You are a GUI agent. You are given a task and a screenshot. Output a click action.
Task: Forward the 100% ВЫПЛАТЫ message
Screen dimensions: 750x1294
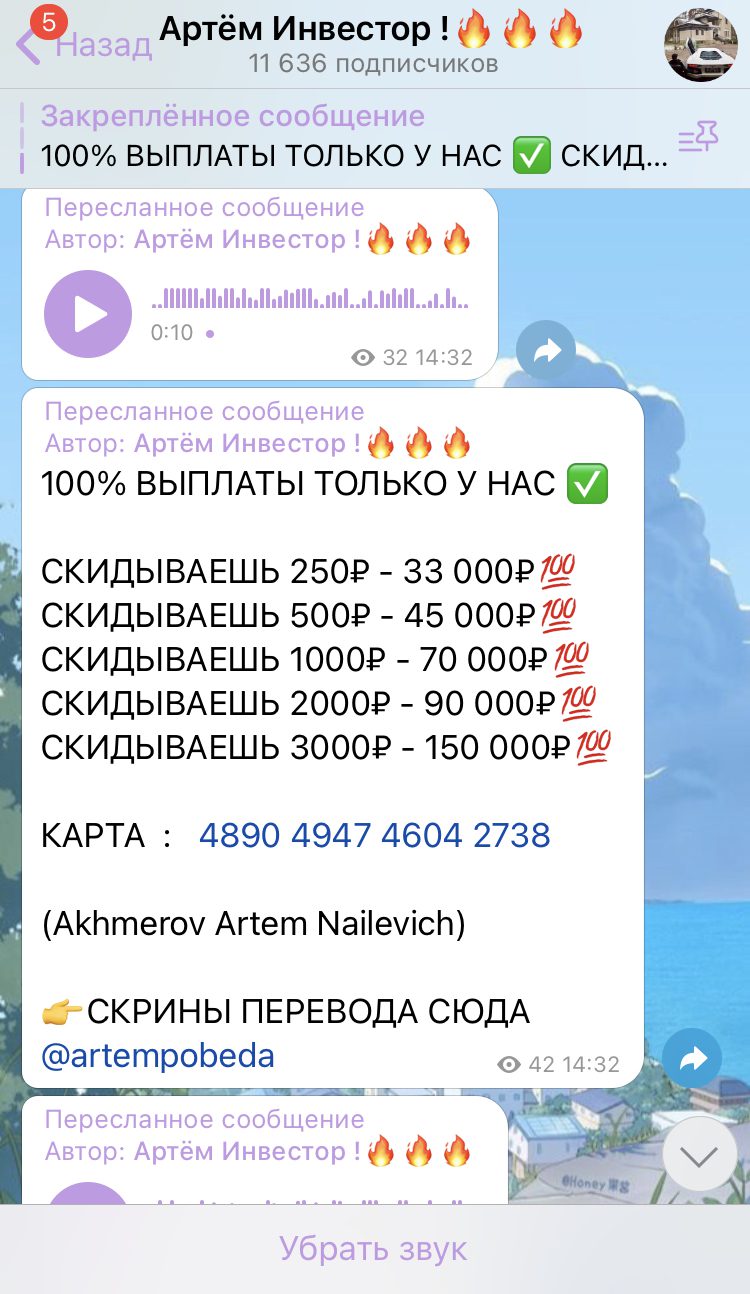[x=692, y=1058]
